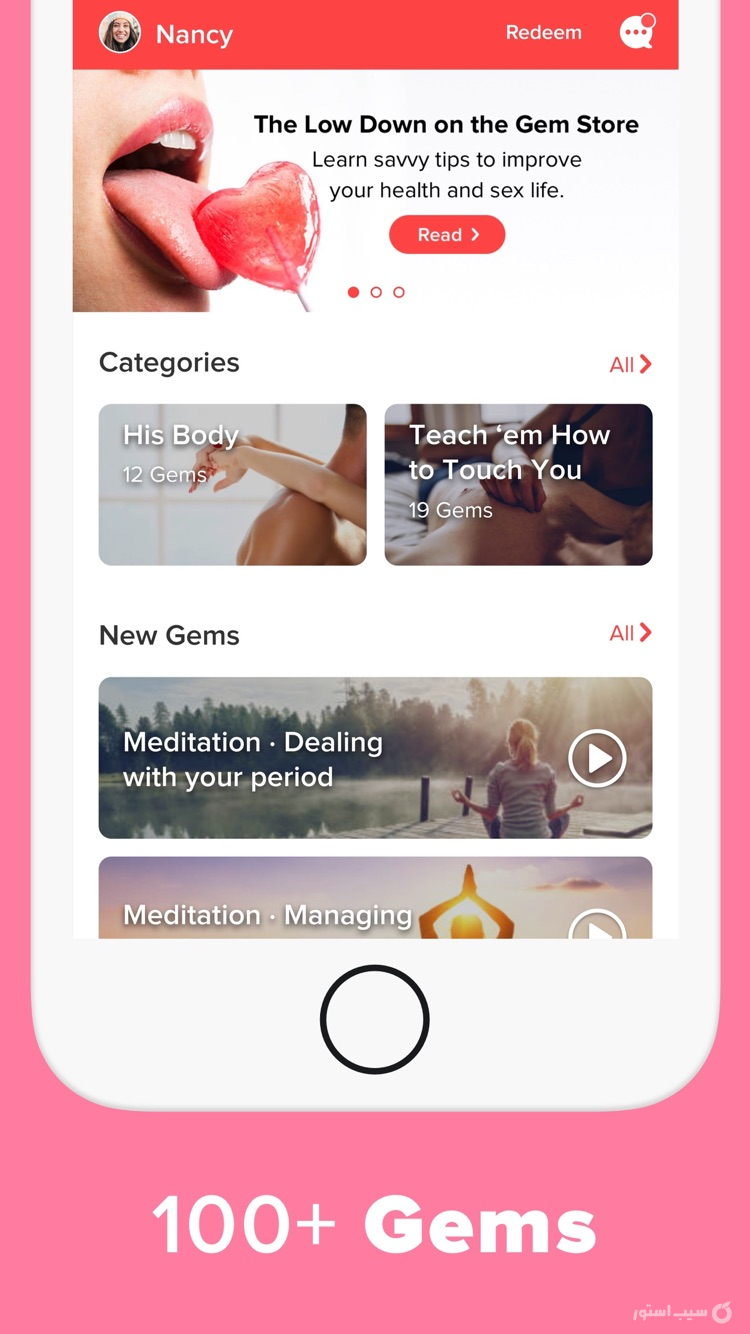This screenshot has width=750, height=1334.
Task: Play the Meditation Dealing with your period video
Action: point(597,758)
